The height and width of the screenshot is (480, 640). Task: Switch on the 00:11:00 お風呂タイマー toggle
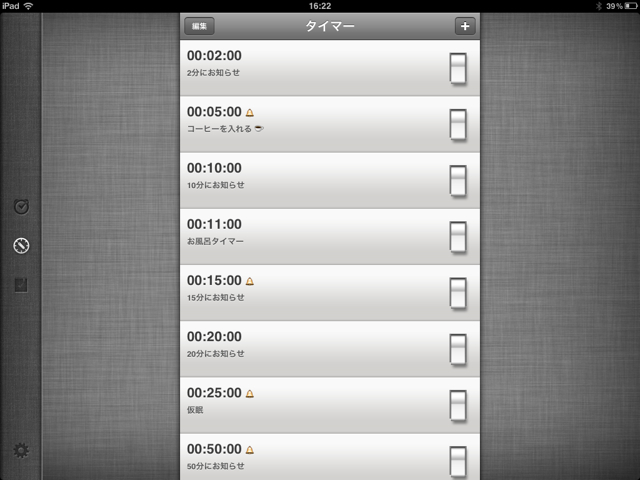pos(458,236)
